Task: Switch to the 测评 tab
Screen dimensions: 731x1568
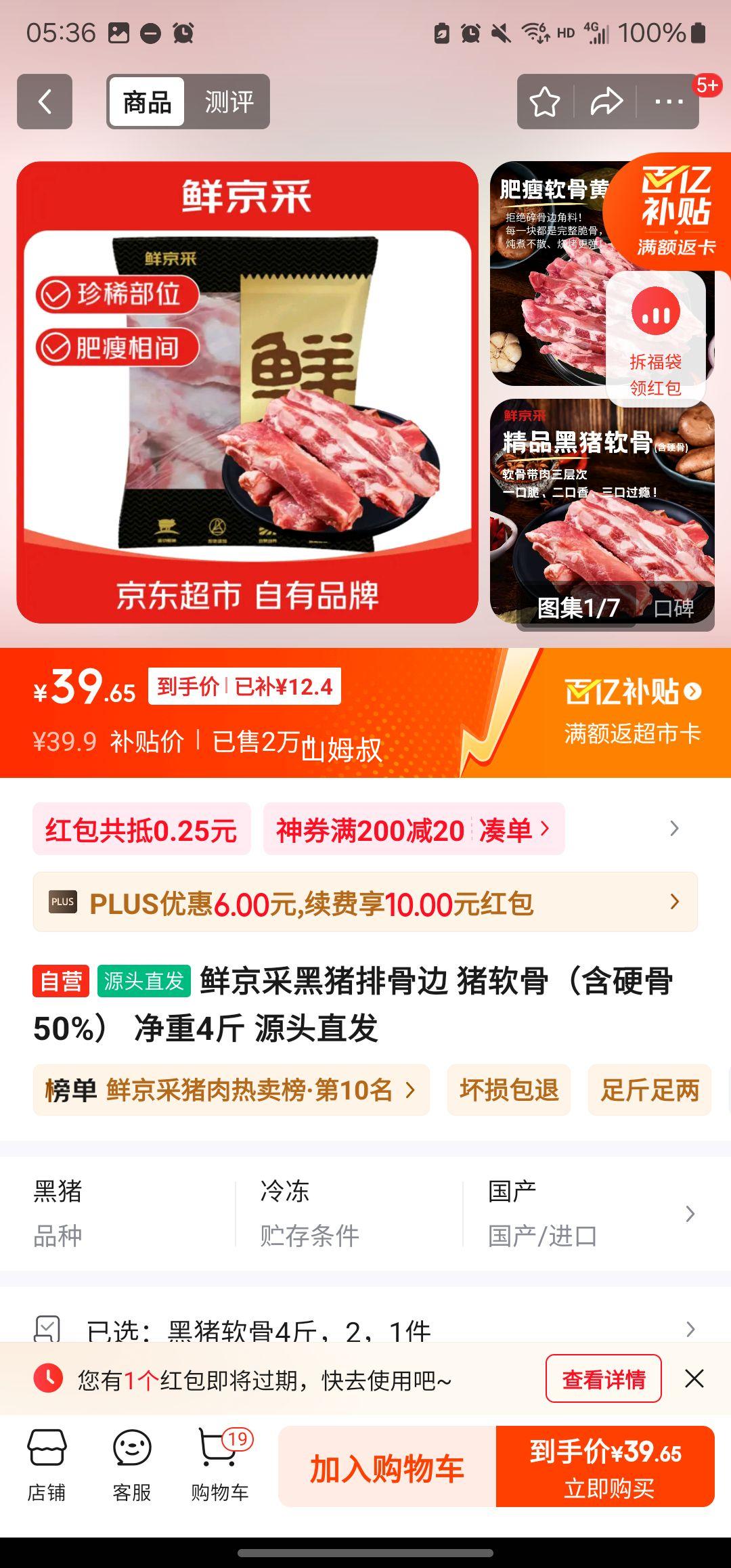Action: point(229,102)
